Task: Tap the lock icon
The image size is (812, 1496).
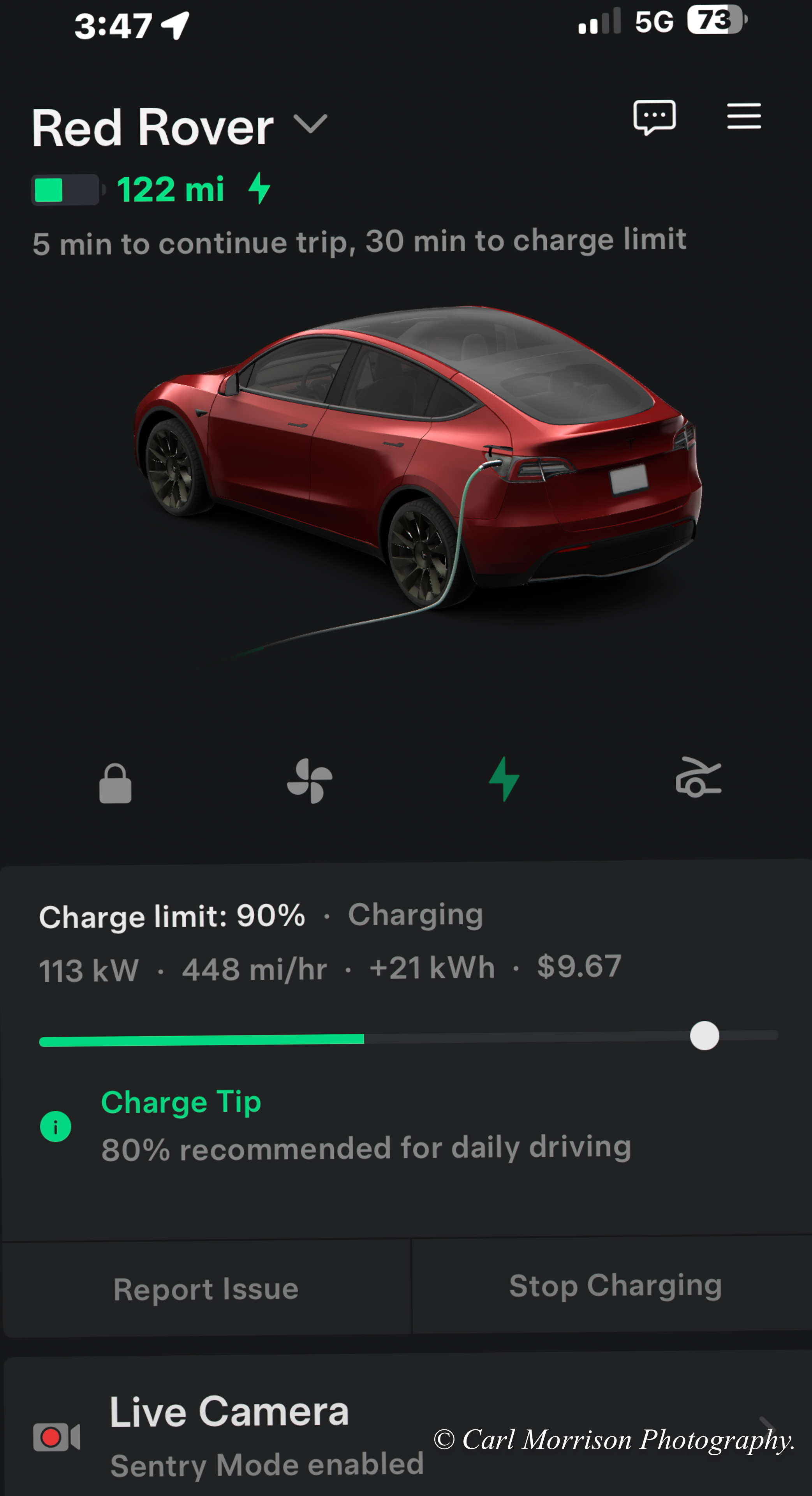Action: [x=115, y=783]
